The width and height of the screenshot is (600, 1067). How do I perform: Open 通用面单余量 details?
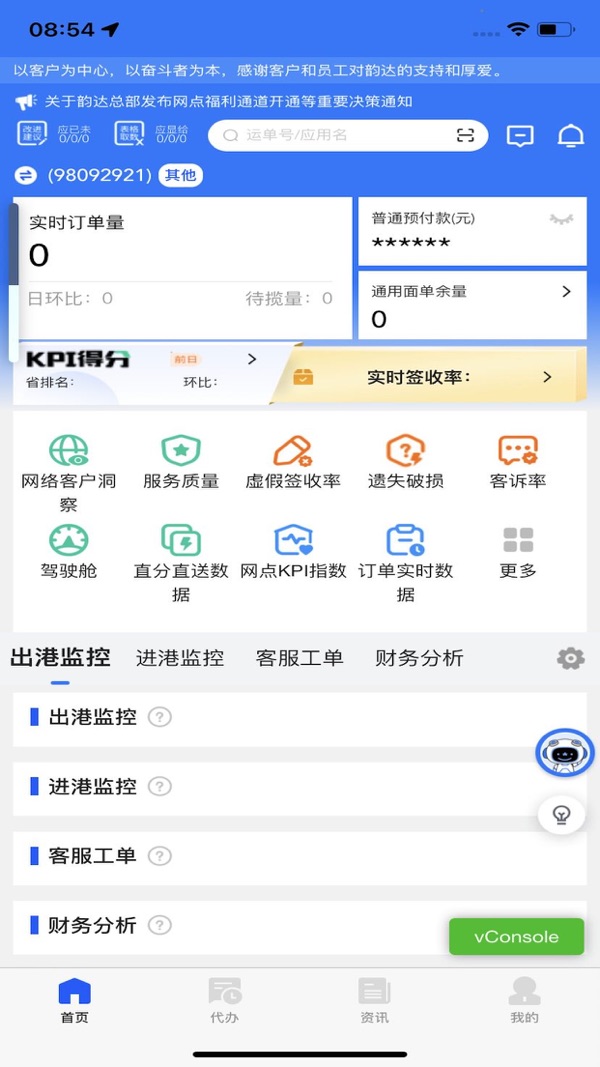[472, 305]
